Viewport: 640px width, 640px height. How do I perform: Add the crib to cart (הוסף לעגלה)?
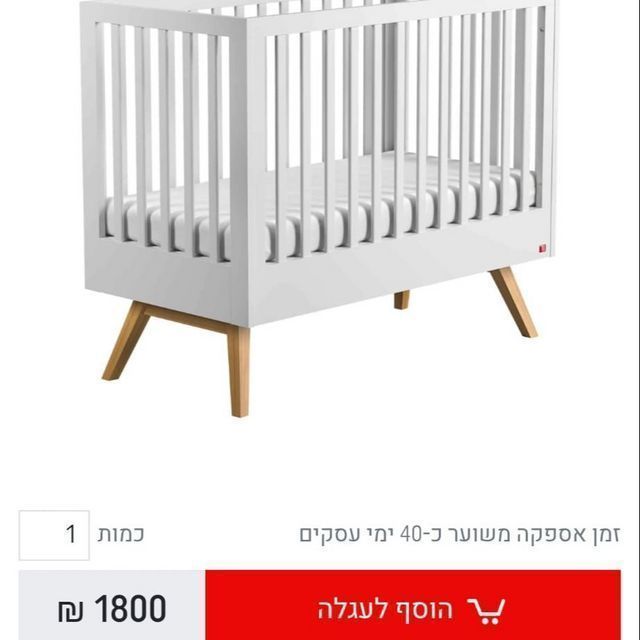[412, 607]
